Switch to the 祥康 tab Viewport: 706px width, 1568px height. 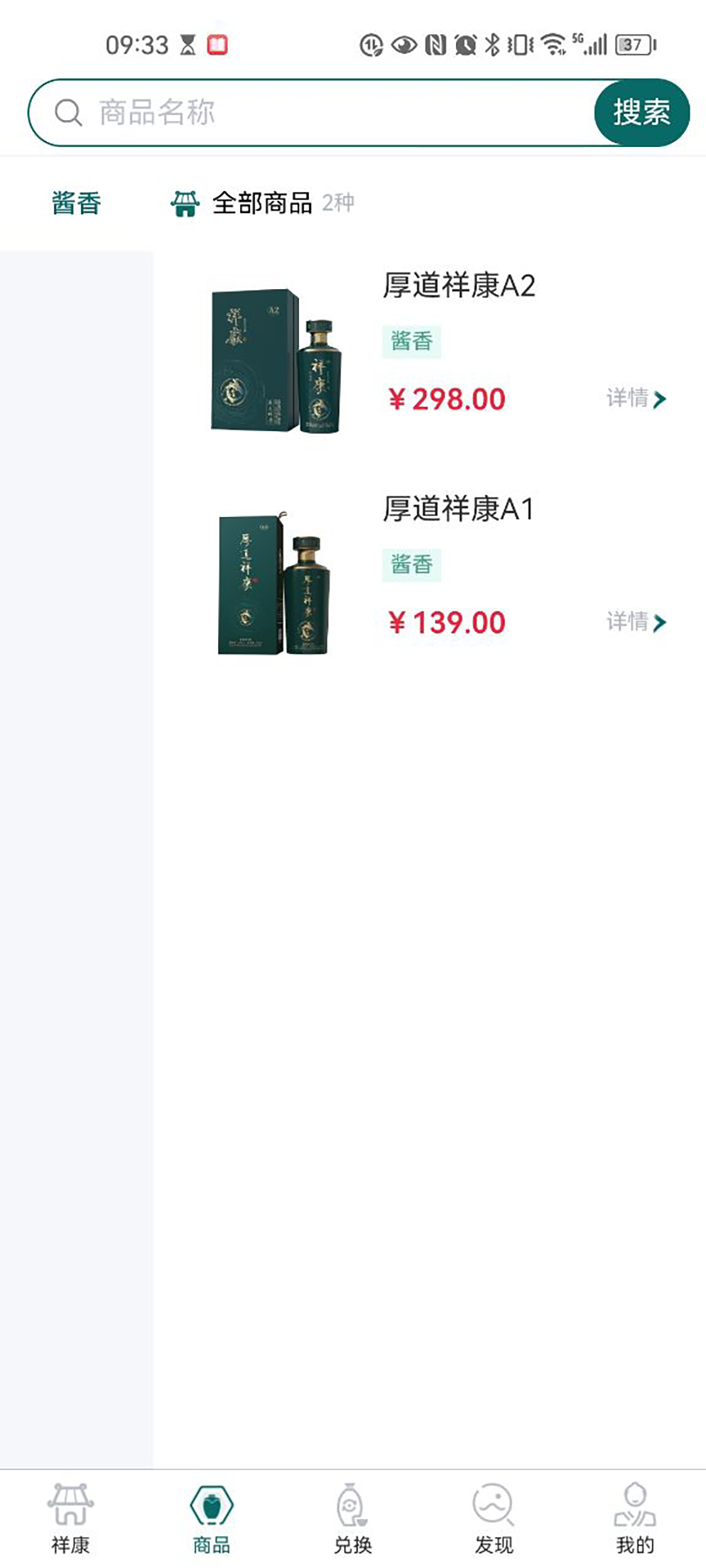(70, 1518)
